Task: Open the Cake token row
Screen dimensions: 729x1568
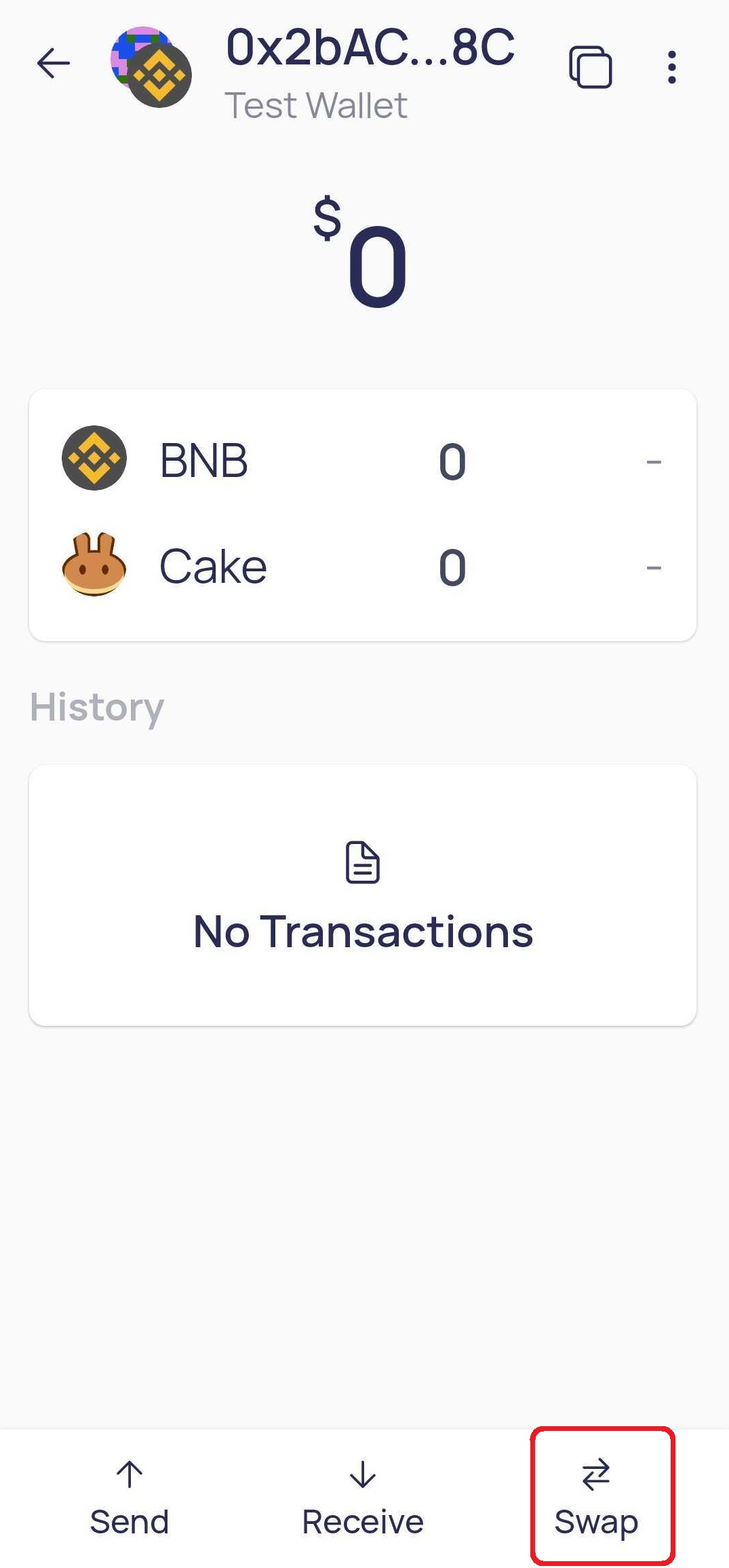Action: 363,565
